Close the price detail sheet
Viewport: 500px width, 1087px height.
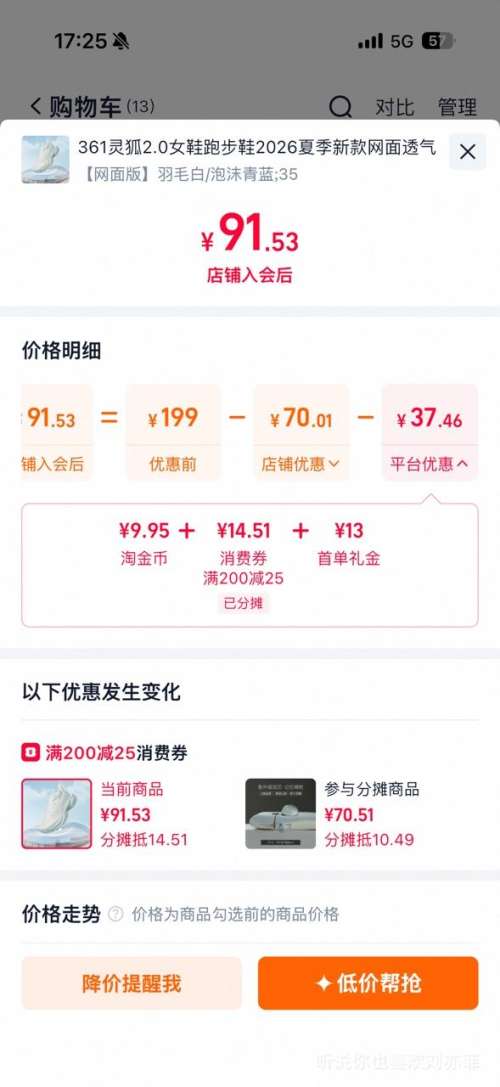[x=467, y=152]
